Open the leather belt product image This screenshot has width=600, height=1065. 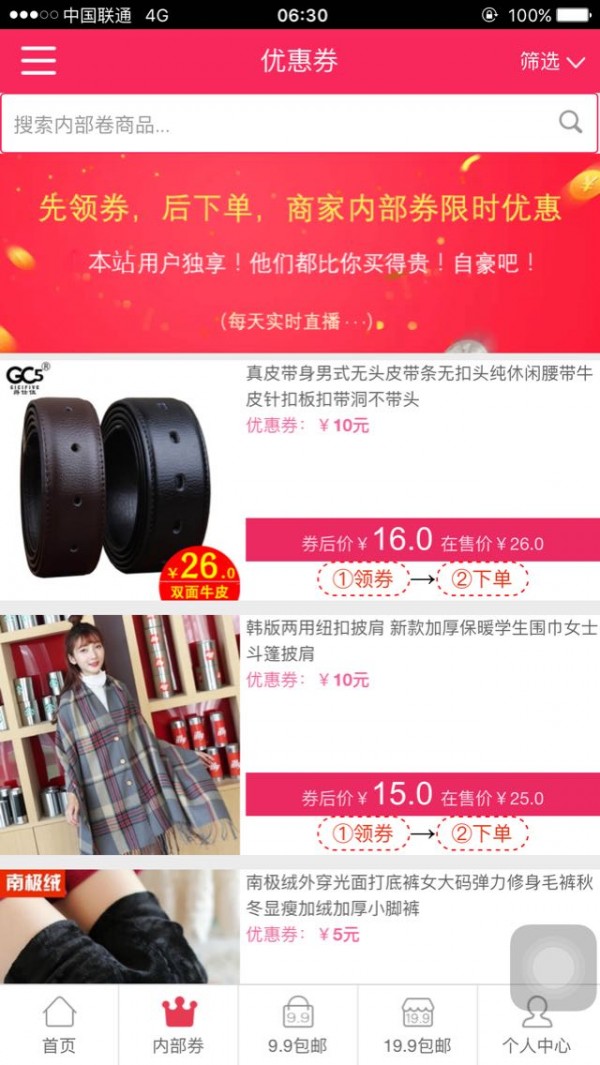point(120,479)
